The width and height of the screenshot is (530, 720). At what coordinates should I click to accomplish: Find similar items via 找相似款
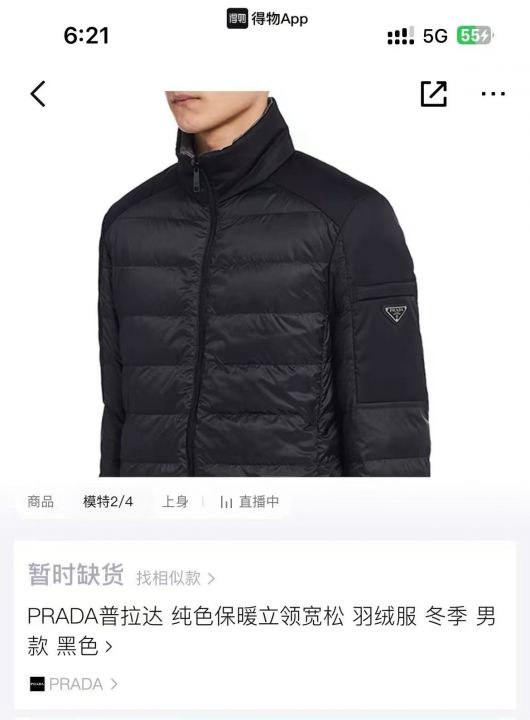point(175,578)
